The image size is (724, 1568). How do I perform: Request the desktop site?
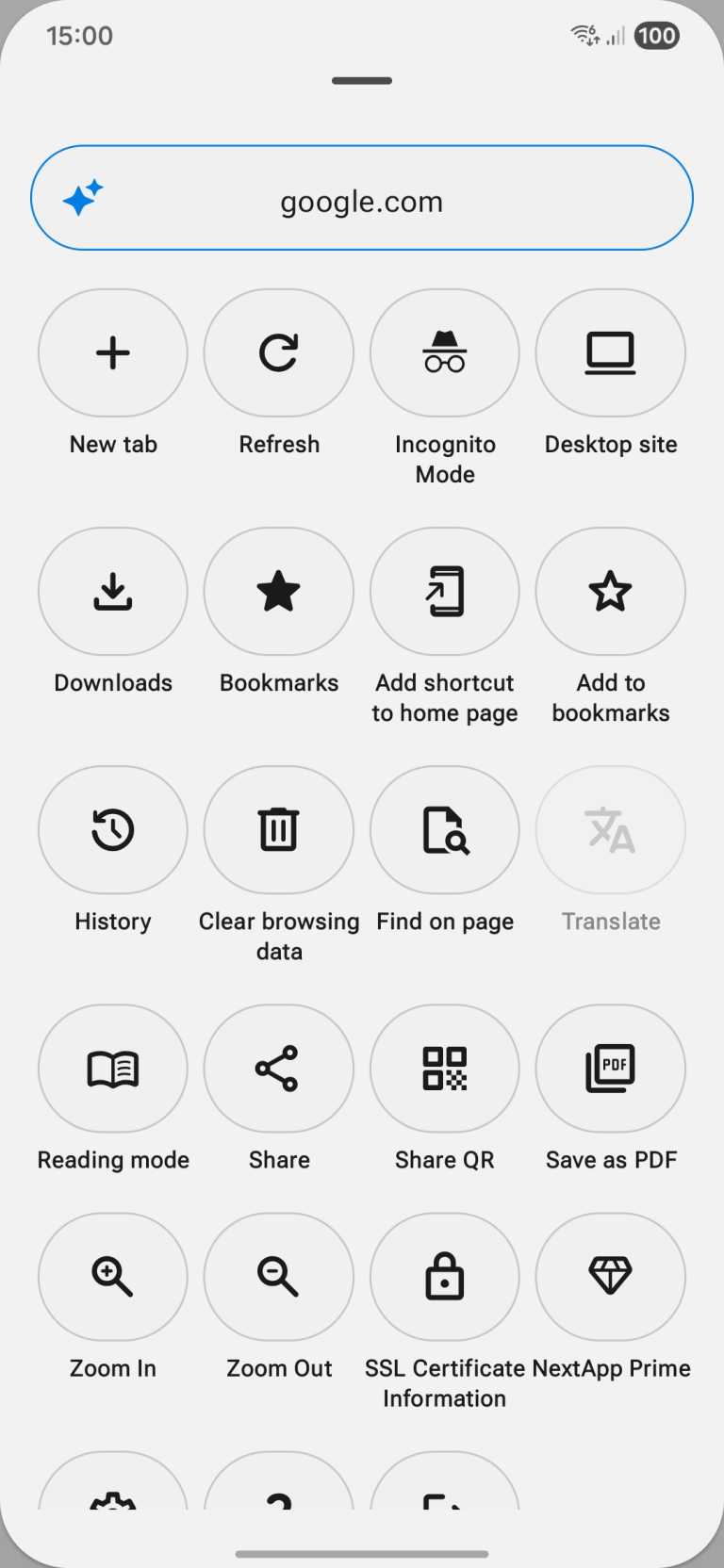[x=611, y=353]
